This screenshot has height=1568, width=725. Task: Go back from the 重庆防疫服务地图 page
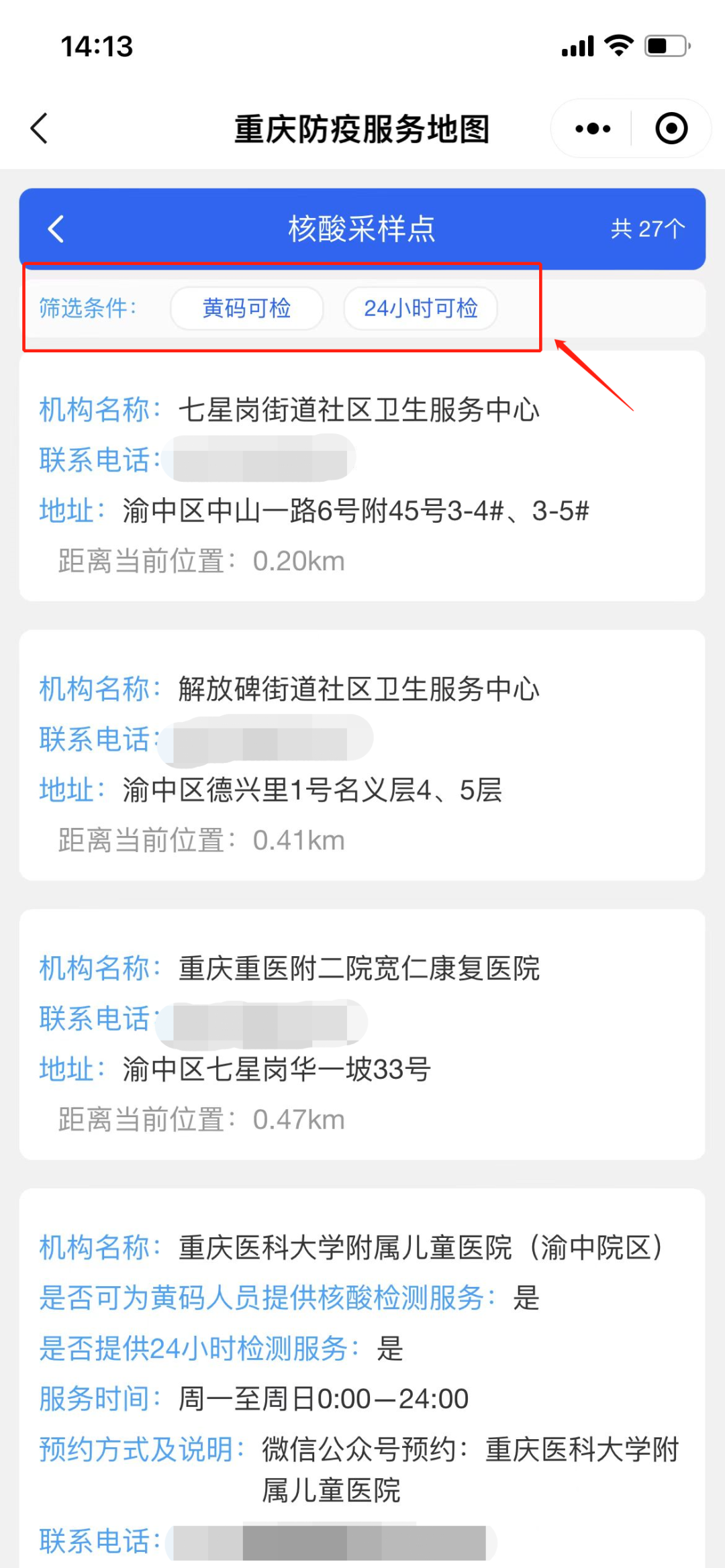(x=40, y=128)
